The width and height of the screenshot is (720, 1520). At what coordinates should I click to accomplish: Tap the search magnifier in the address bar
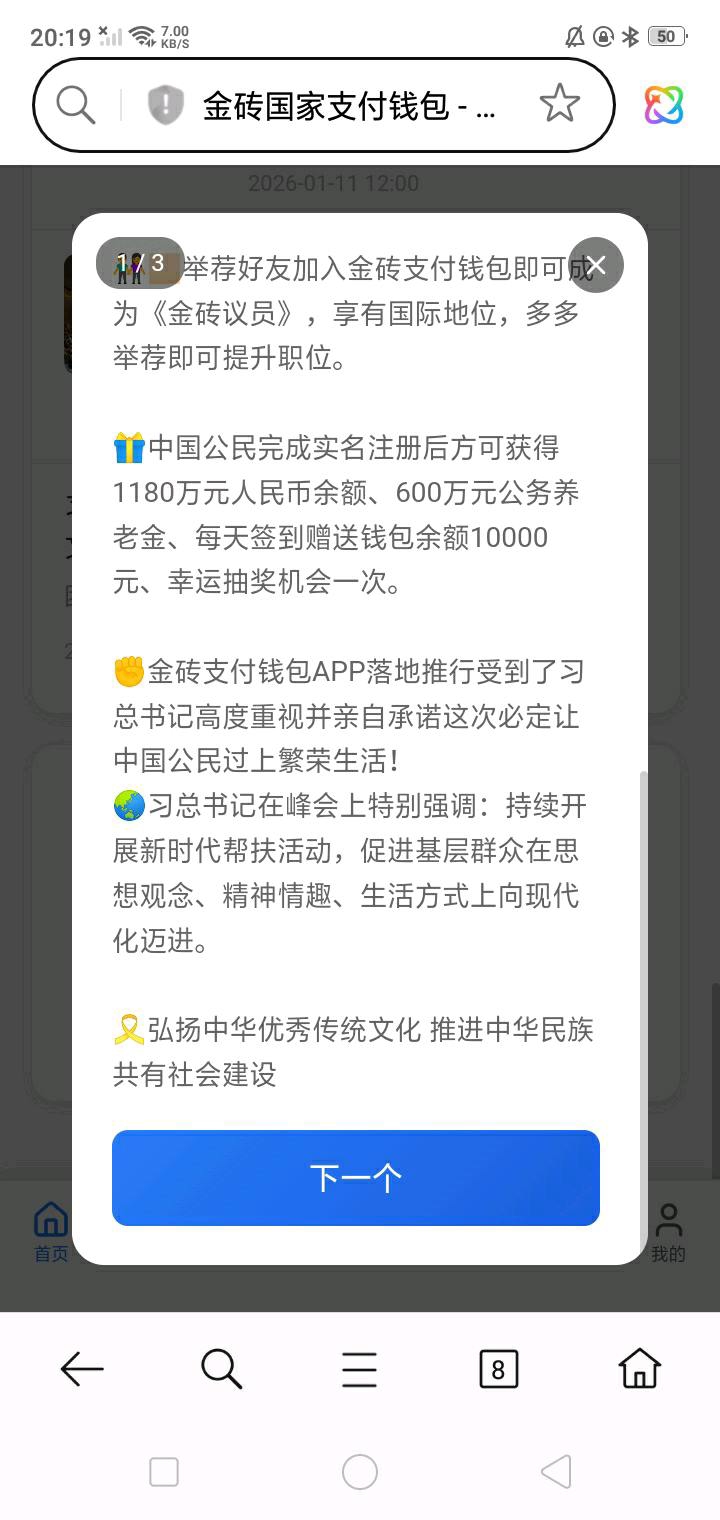[74, 103]
